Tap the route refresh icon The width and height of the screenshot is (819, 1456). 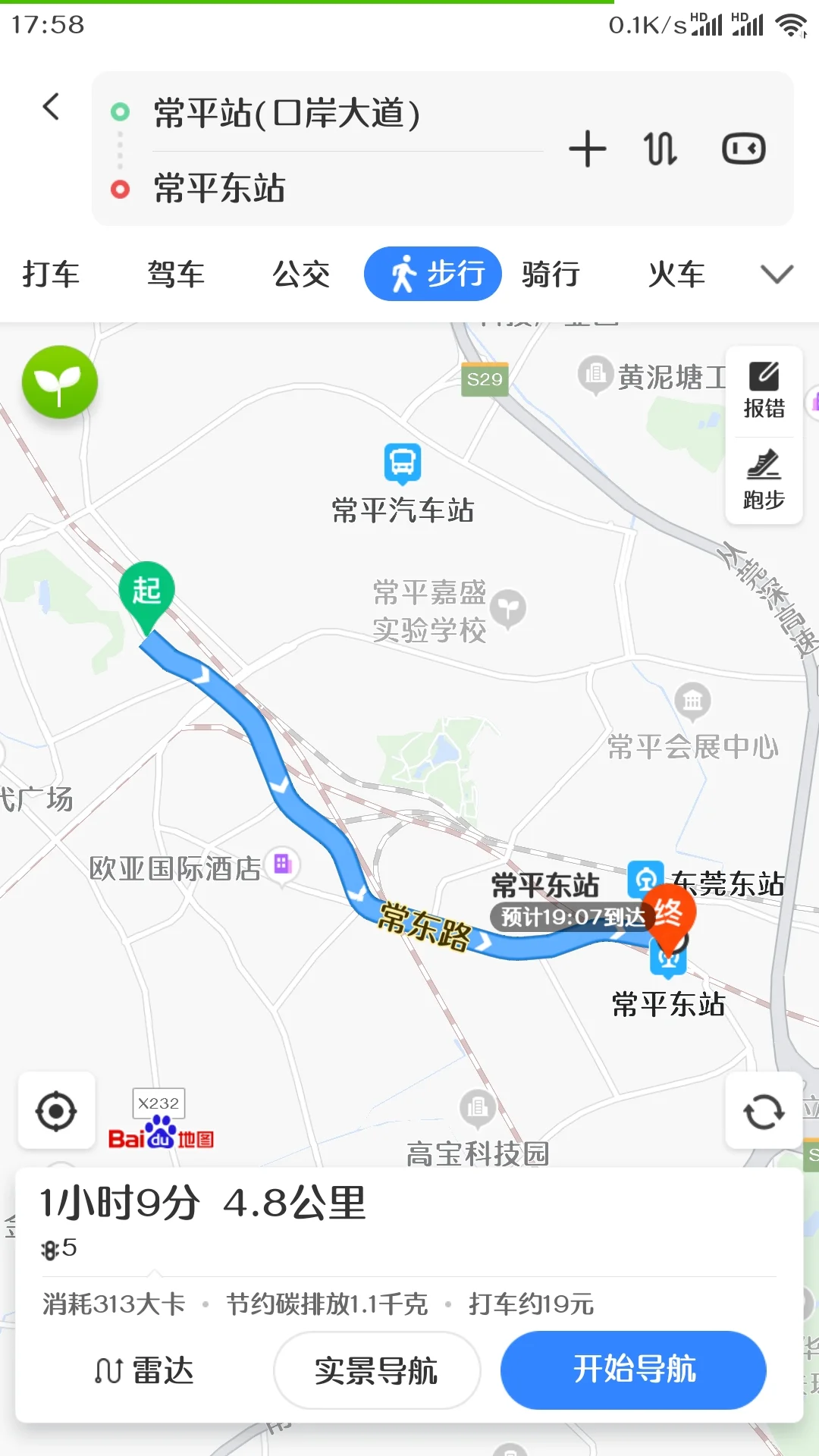764,1112
